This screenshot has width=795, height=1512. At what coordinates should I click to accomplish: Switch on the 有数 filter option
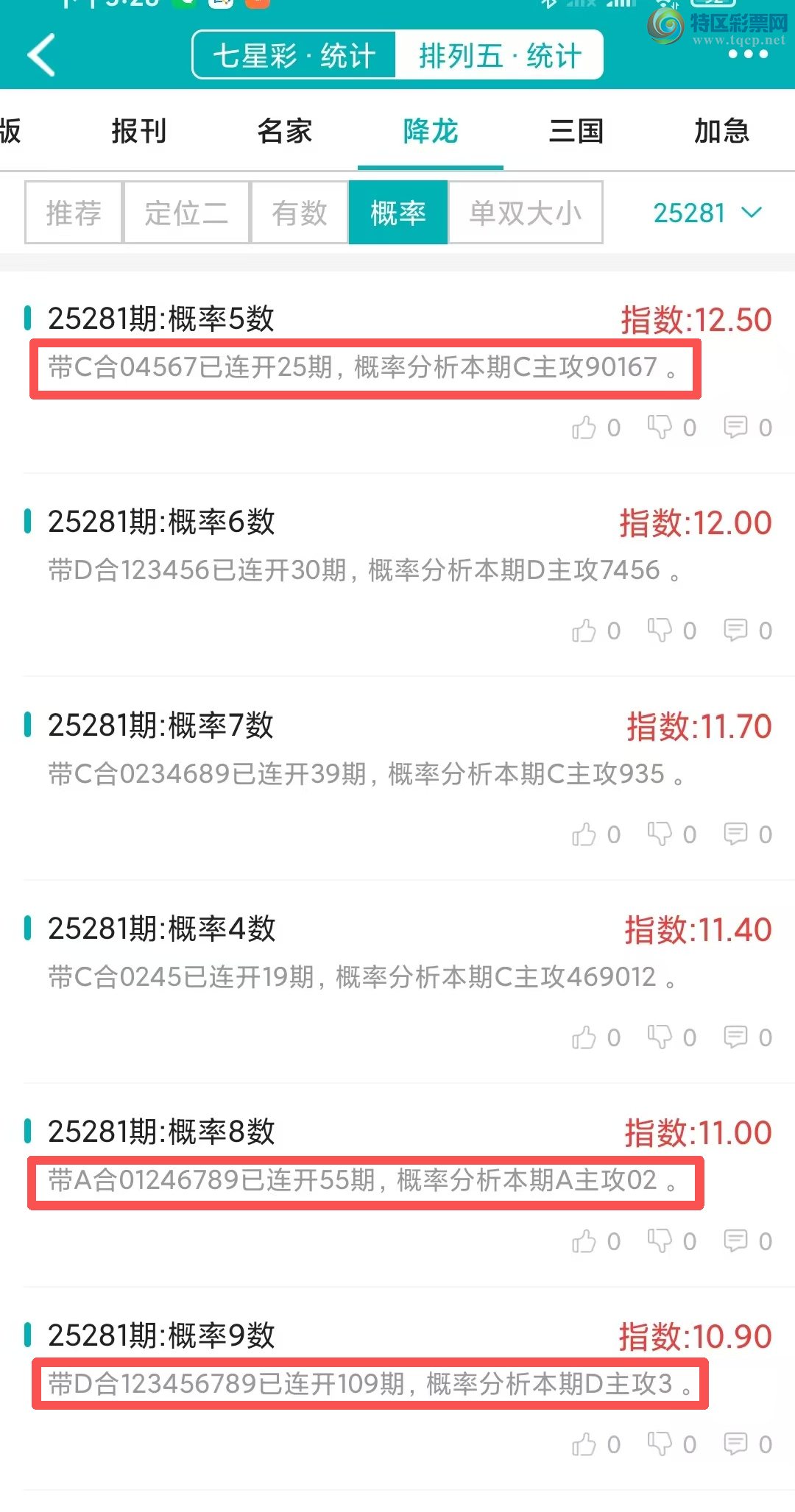(300, 213)
